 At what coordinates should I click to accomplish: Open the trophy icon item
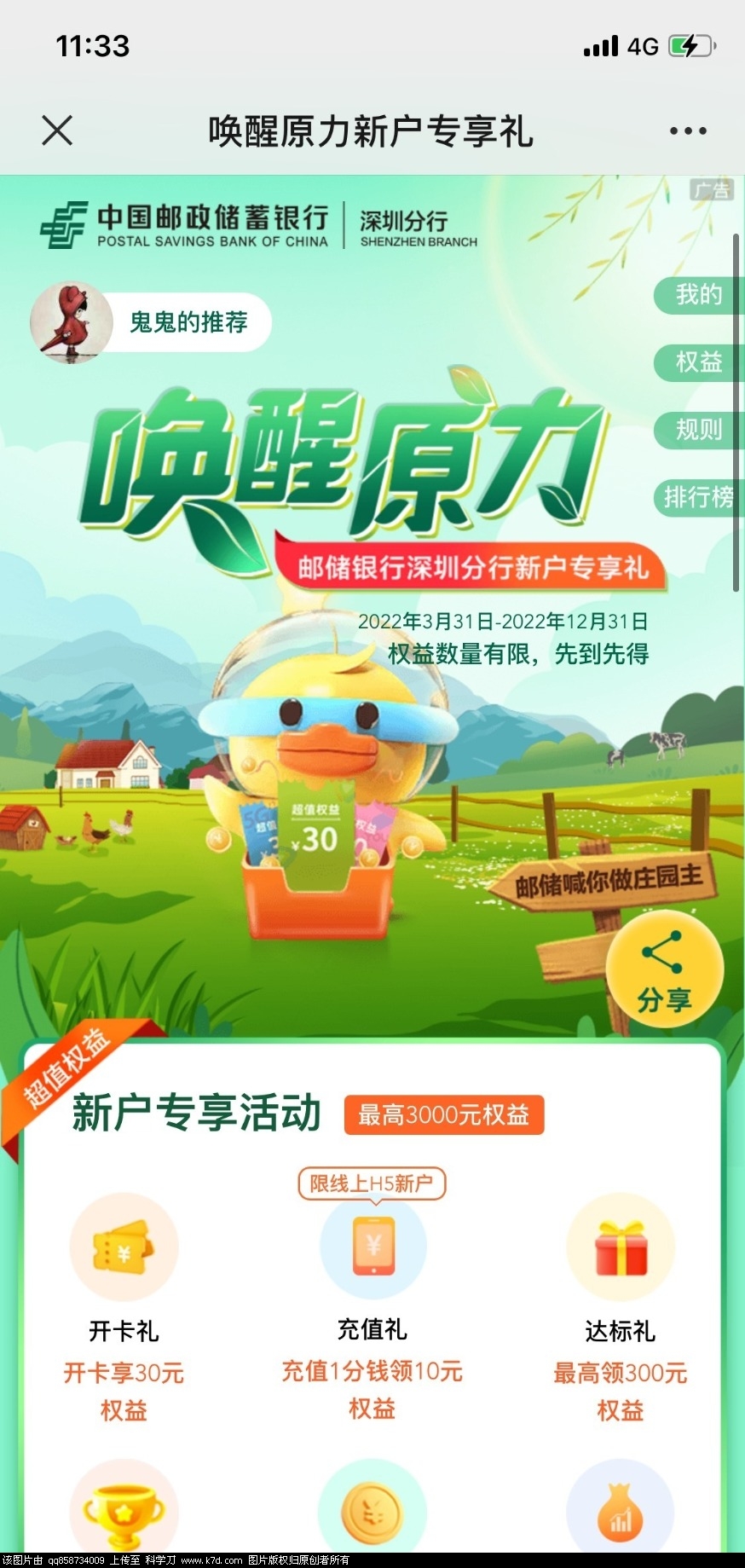(x=124, y=1513)
